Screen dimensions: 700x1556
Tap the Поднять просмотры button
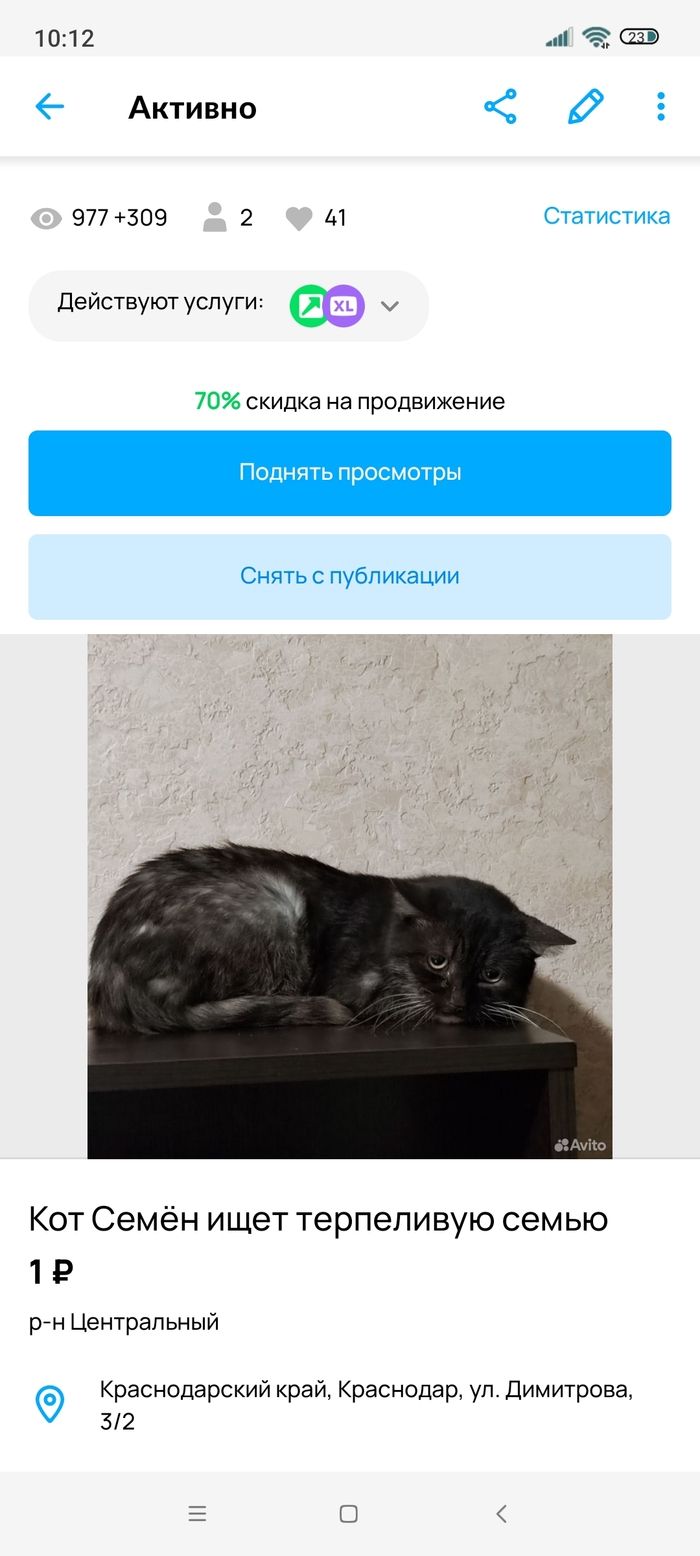tap(349, 473)
